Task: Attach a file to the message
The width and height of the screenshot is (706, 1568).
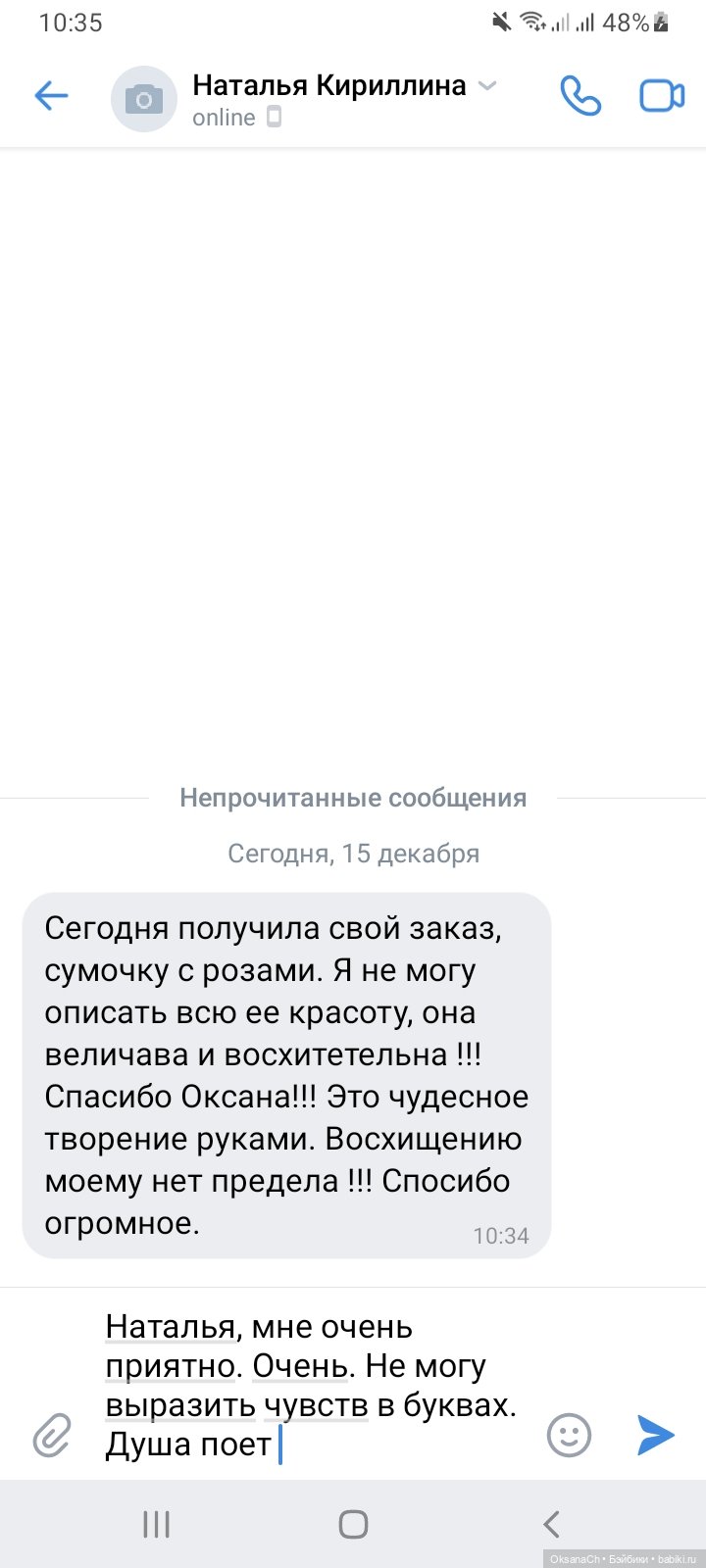Action: tap(52, 1437)
